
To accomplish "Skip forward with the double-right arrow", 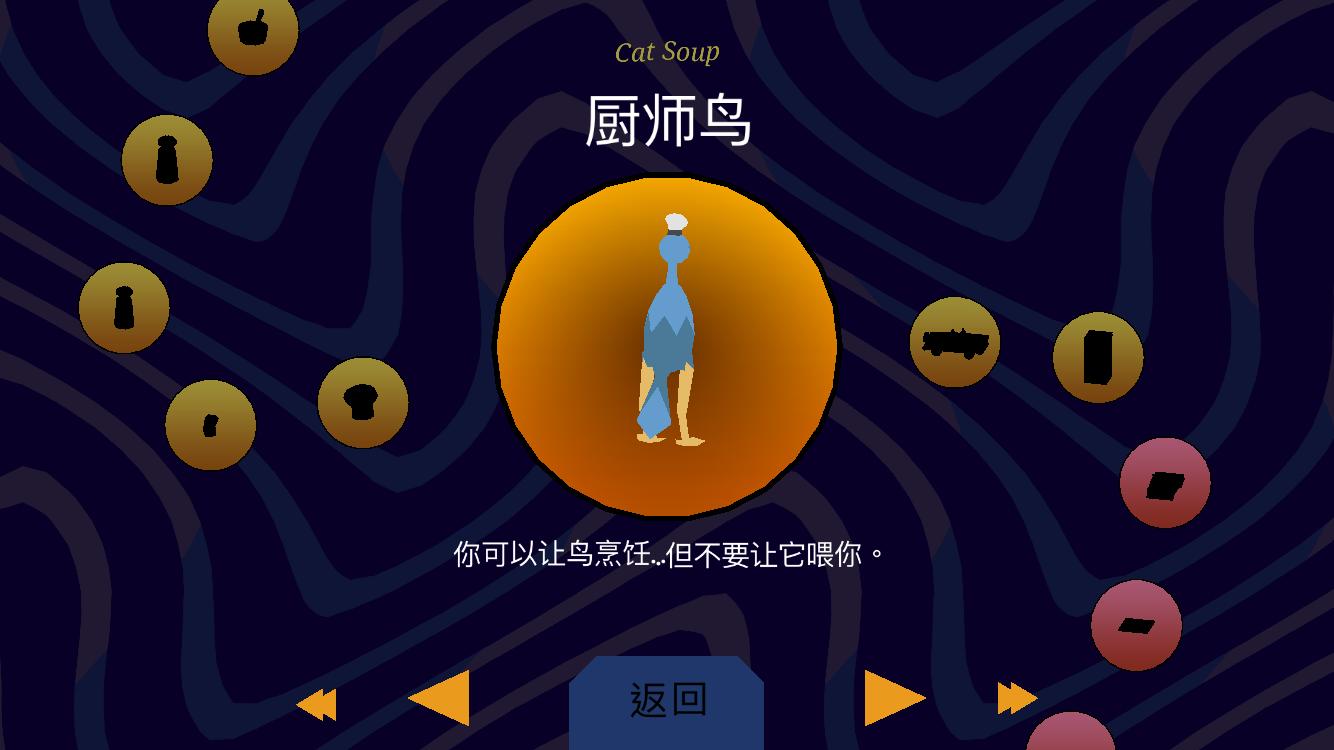I will [1017, 698].
